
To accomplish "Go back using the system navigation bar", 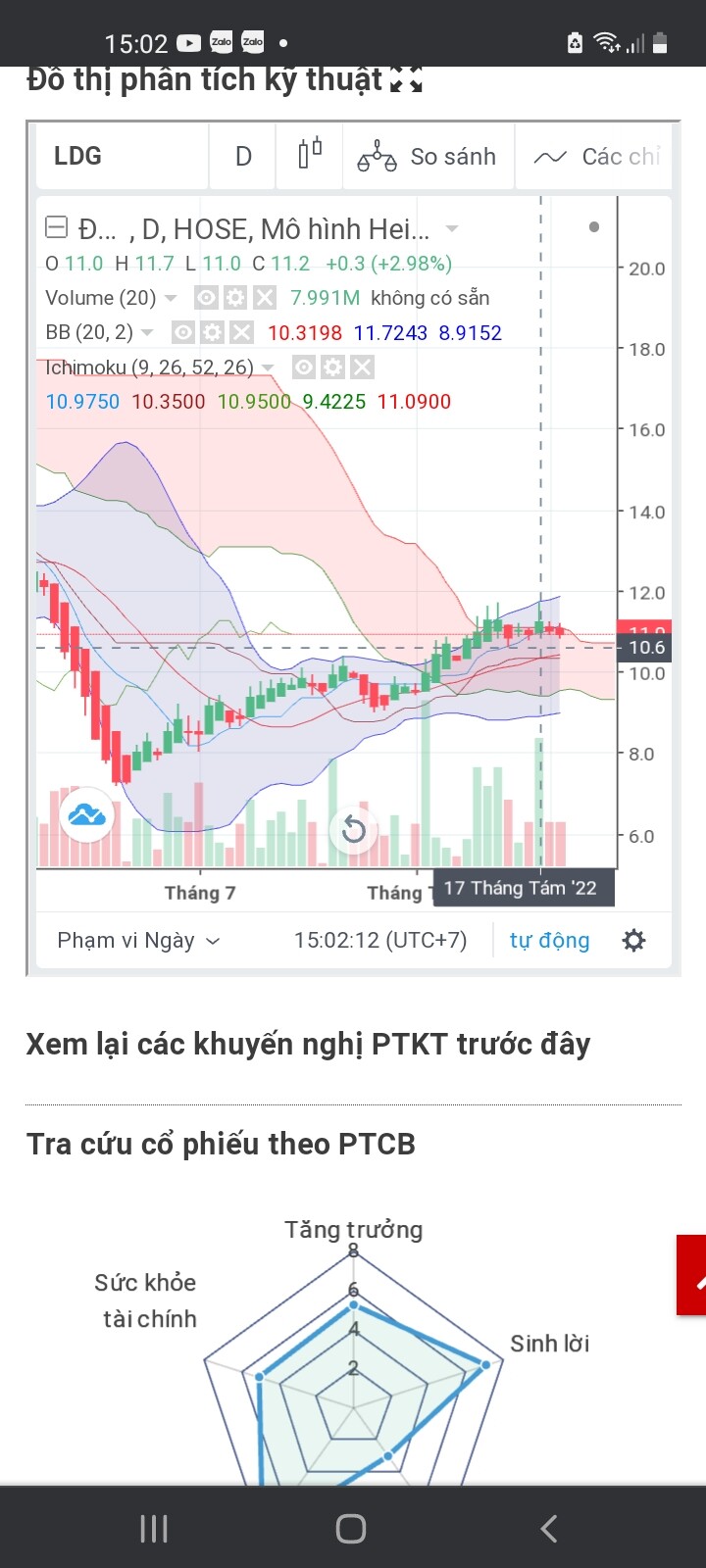I will pos(549,1528).
